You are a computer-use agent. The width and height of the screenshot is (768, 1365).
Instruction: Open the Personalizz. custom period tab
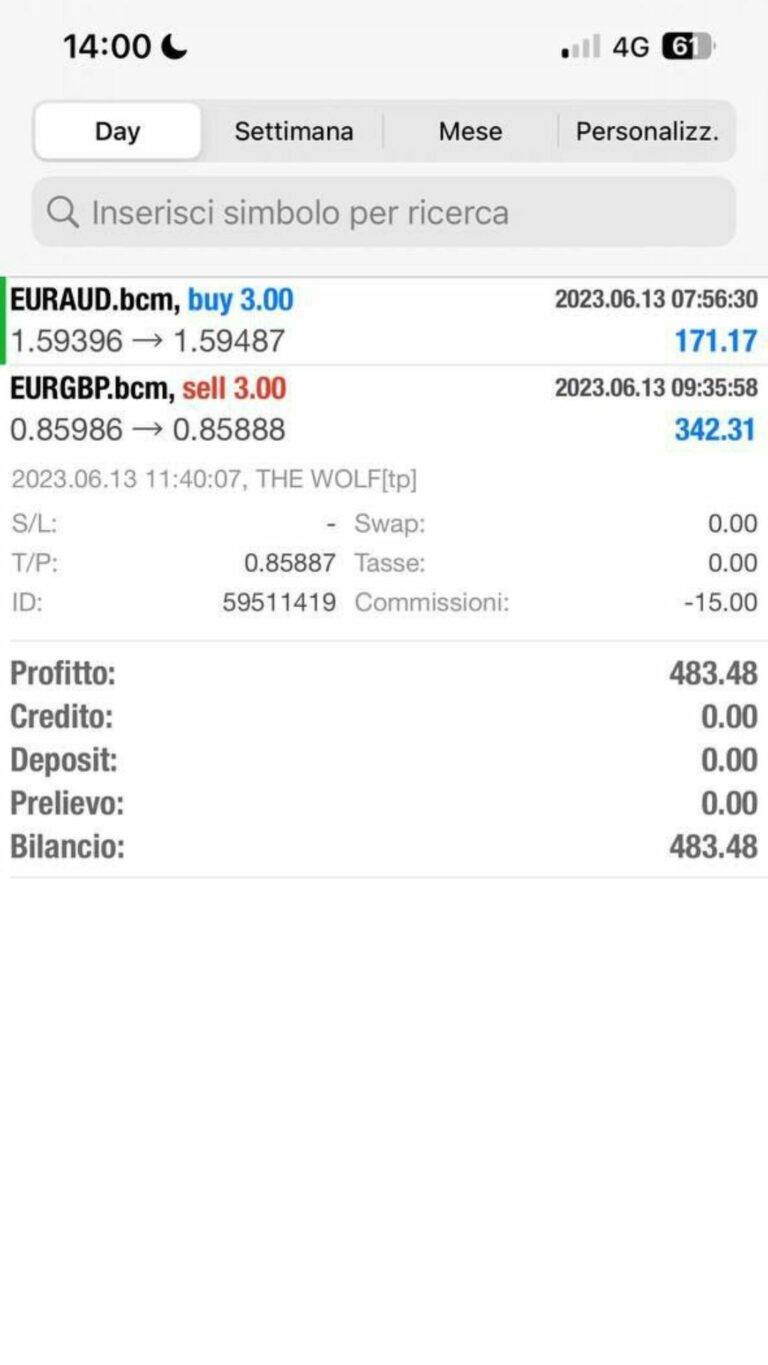647,131
